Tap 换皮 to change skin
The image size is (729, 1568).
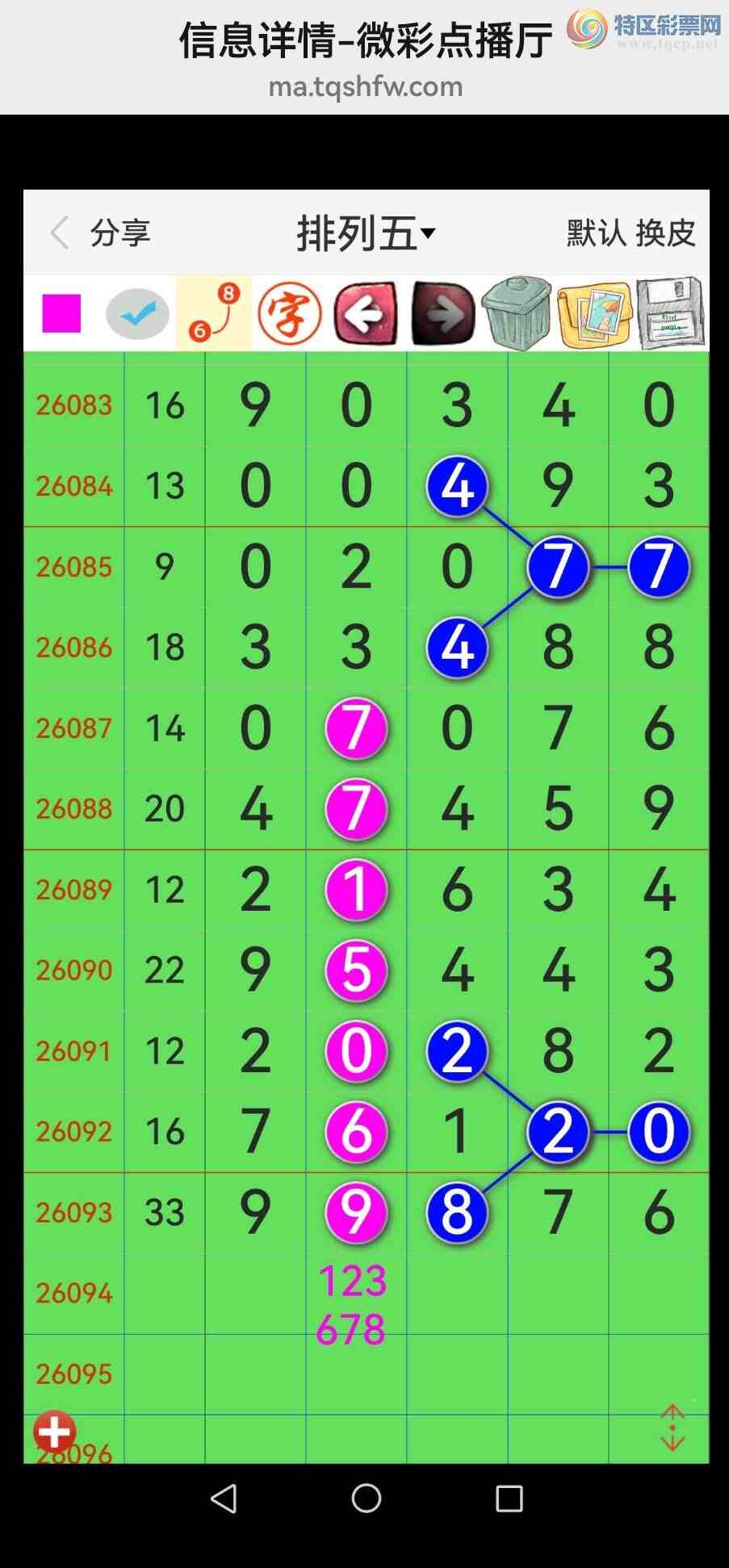pos(665,233)
